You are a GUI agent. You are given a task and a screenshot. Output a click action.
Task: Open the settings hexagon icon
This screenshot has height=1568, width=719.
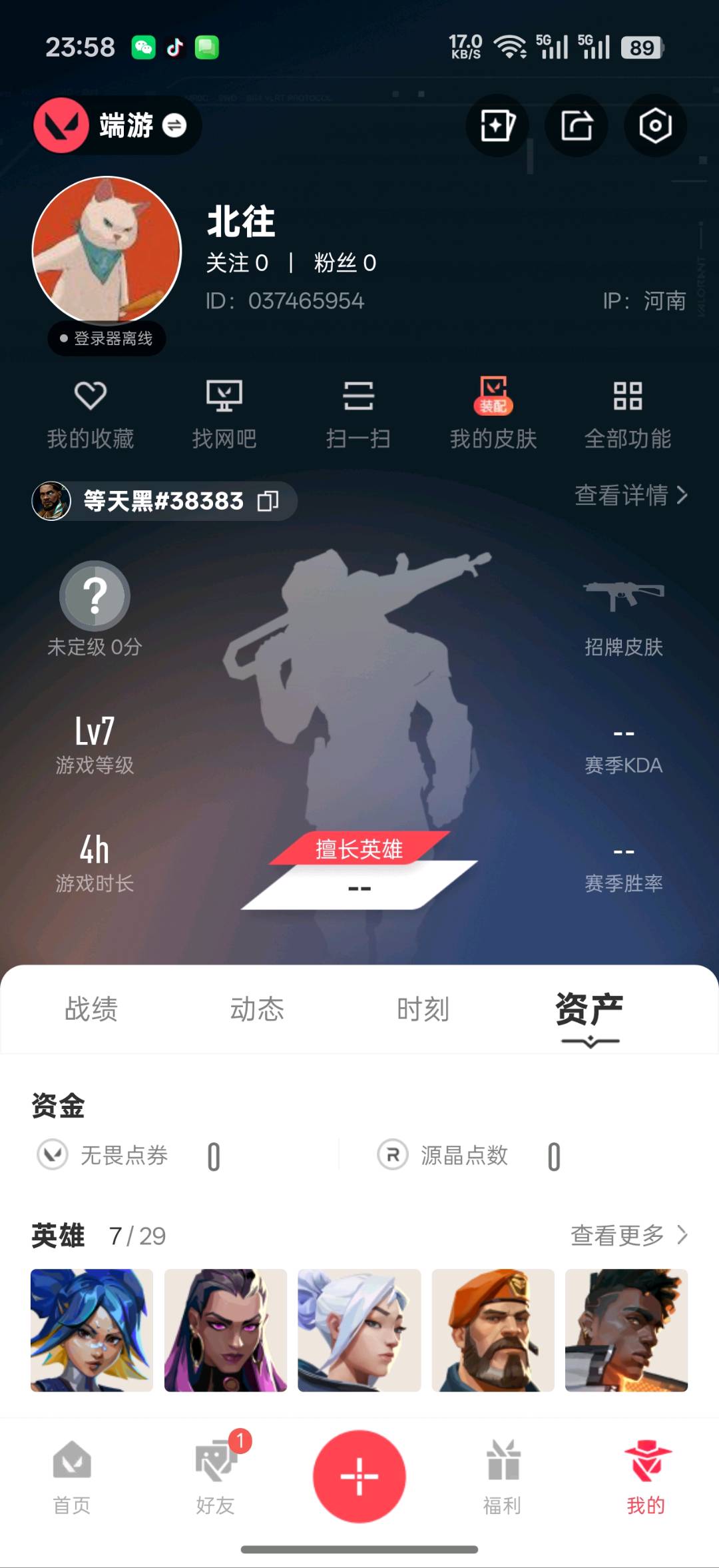pyautogui.click(x=656, y=125)
